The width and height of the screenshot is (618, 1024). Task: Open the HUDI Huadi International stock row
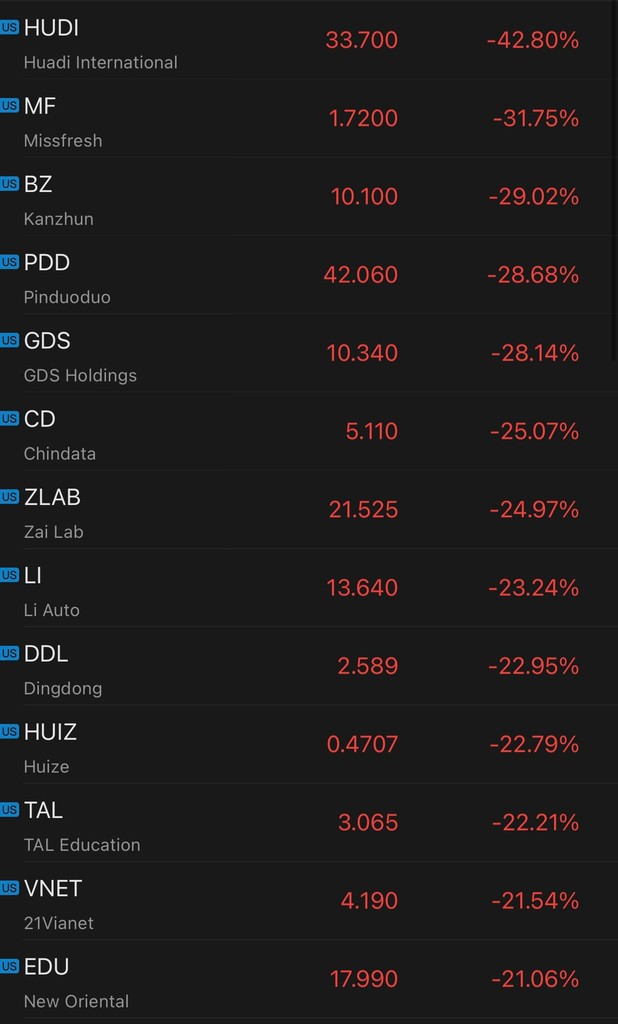[300, 41]
